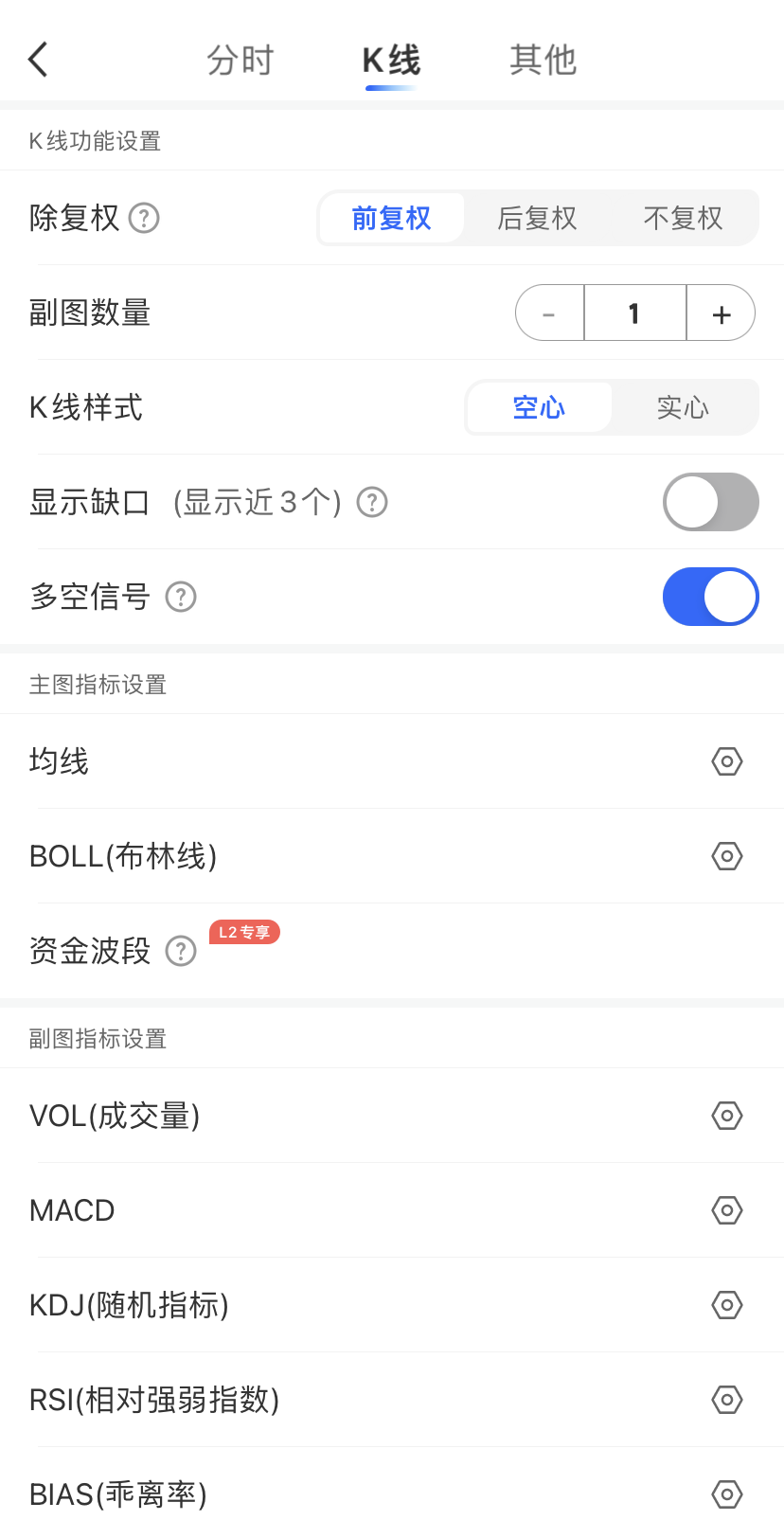This screenshot has height=1538, width=784.
Task: Go back using the arrow icon
Action: pos(38,60)
